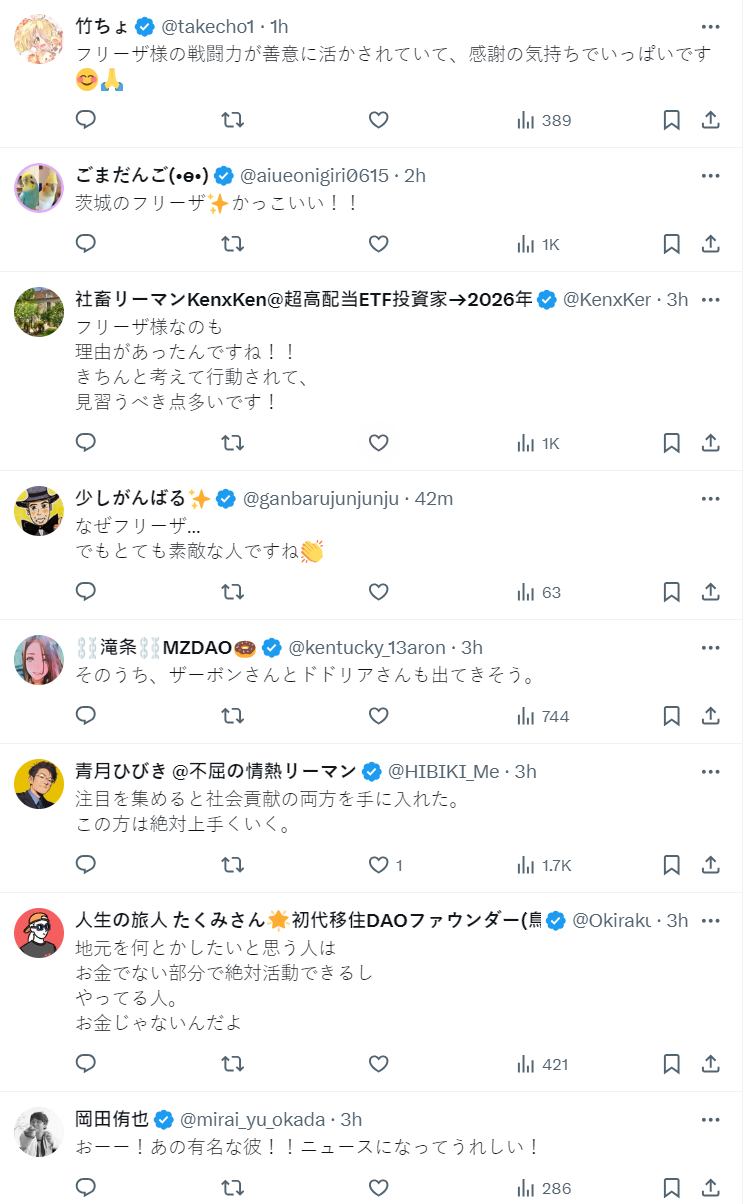Screen dimensions: 744x1204
Task: Share ごまだんご's tweet
Action: [x=711, y=244]
